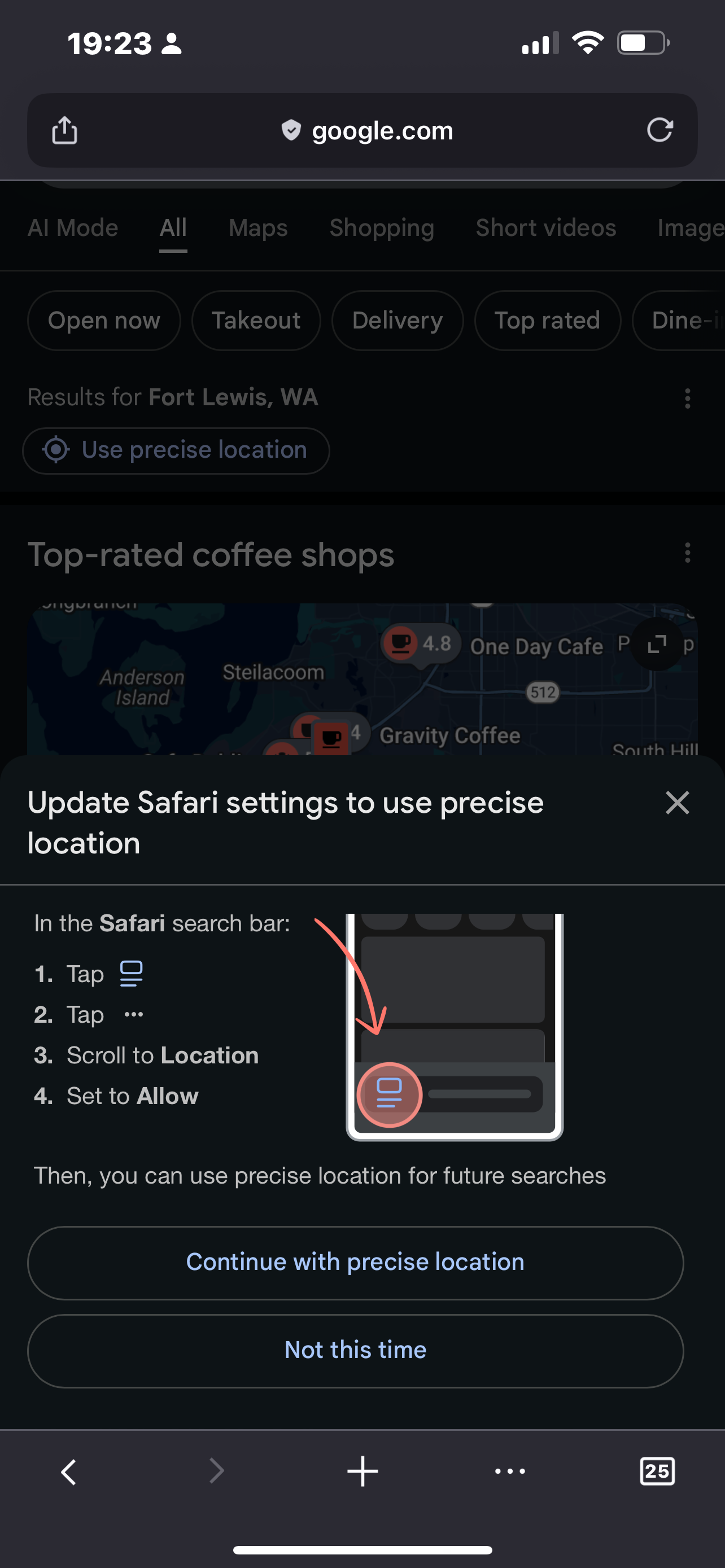Open the browser's three-dot menu
The width and height of the screenshot is (725, 1568).
[x=510, y=1472]
